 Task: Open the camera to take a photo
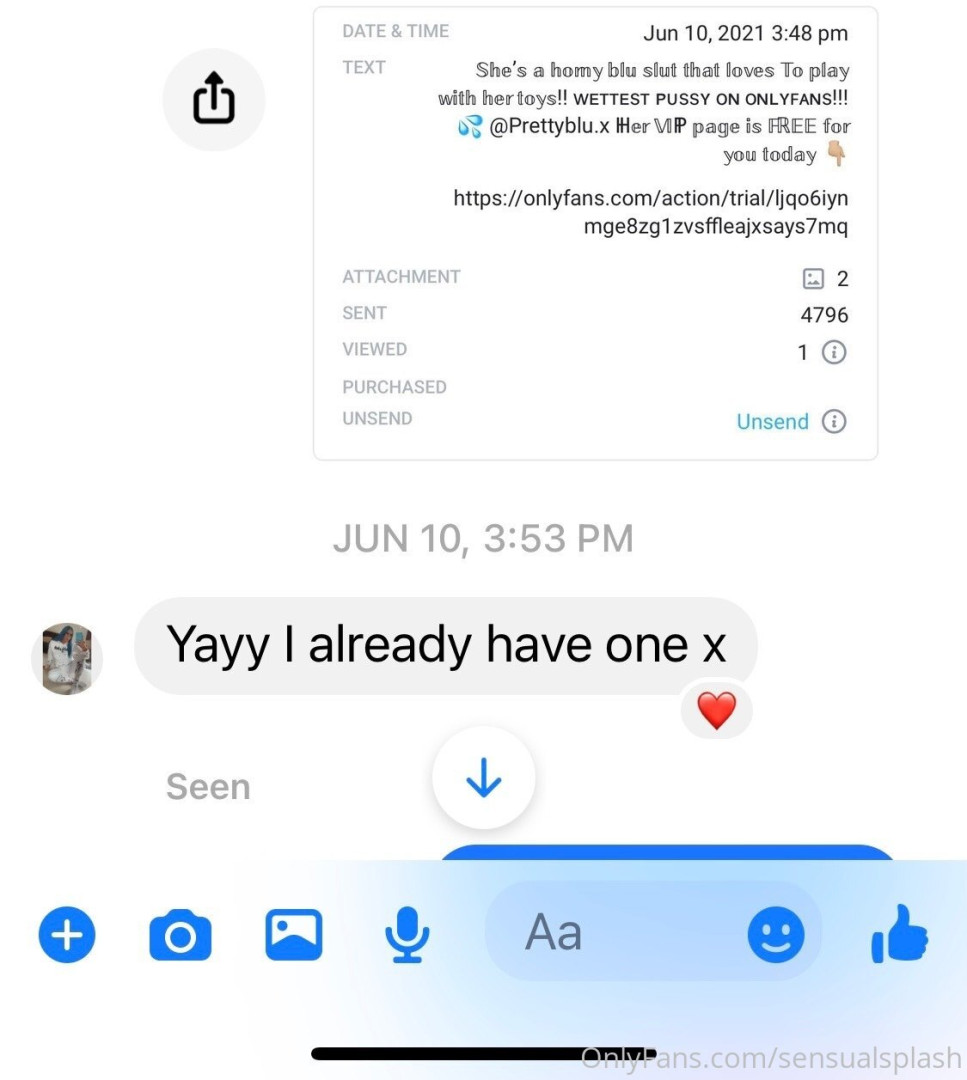point(180,936)
